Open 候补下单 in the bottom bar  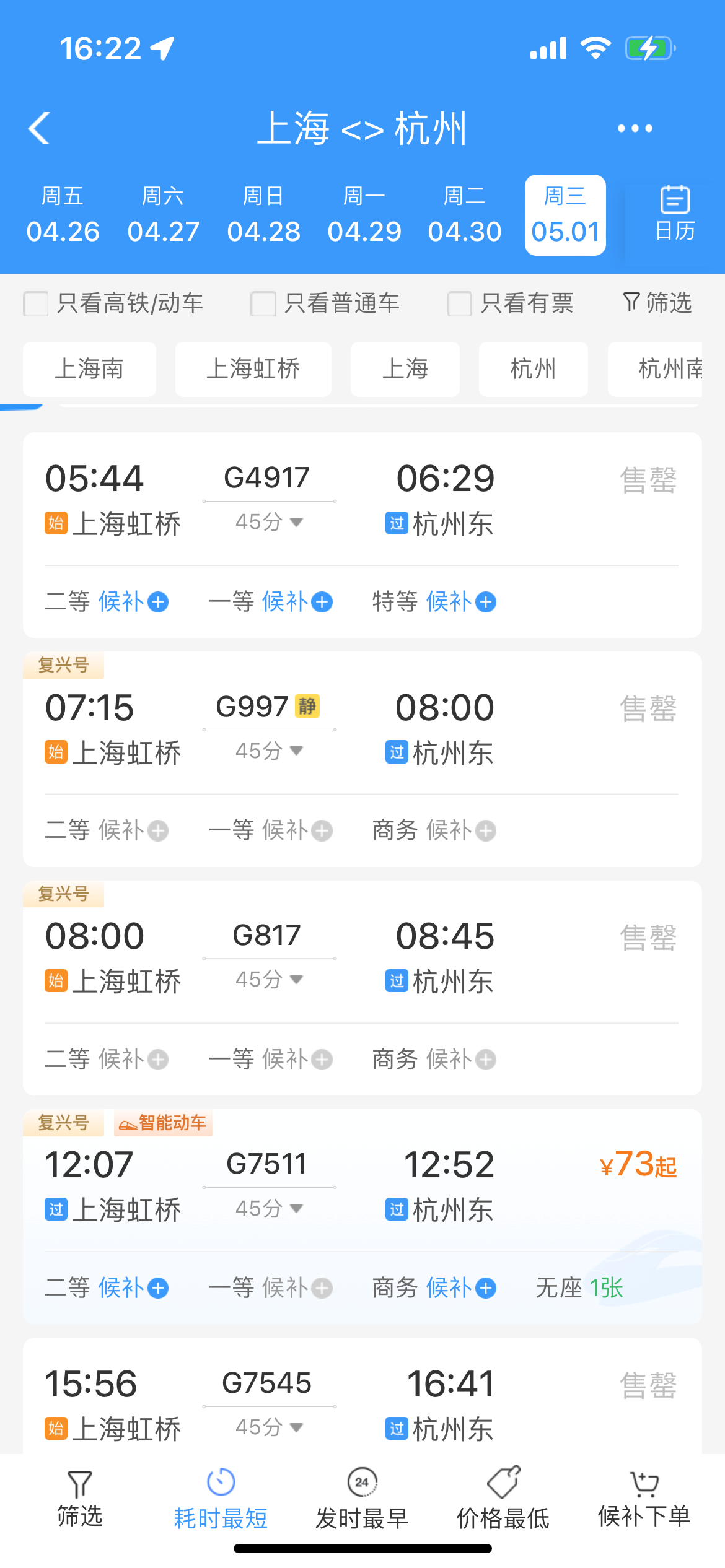click(644, 1499)
